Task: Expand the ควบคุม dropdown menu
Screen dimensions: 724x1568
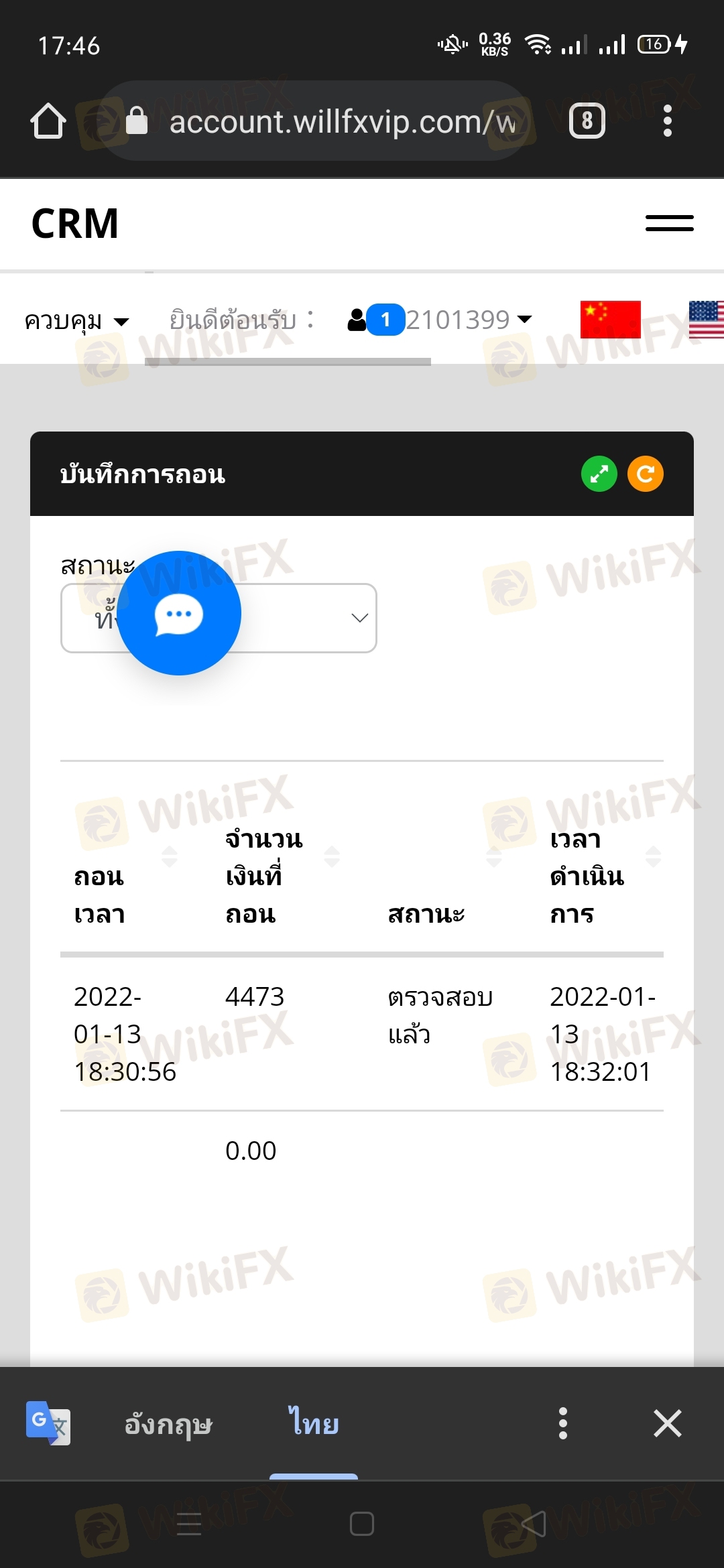Action: 76,321
